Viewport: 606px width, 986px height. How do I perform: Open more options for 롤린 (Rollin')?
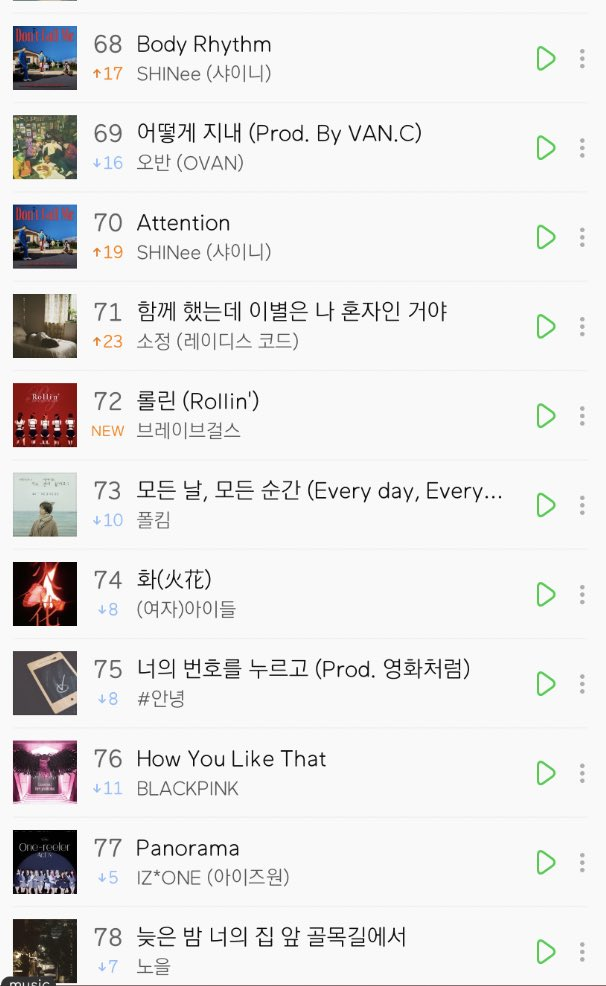582,415
